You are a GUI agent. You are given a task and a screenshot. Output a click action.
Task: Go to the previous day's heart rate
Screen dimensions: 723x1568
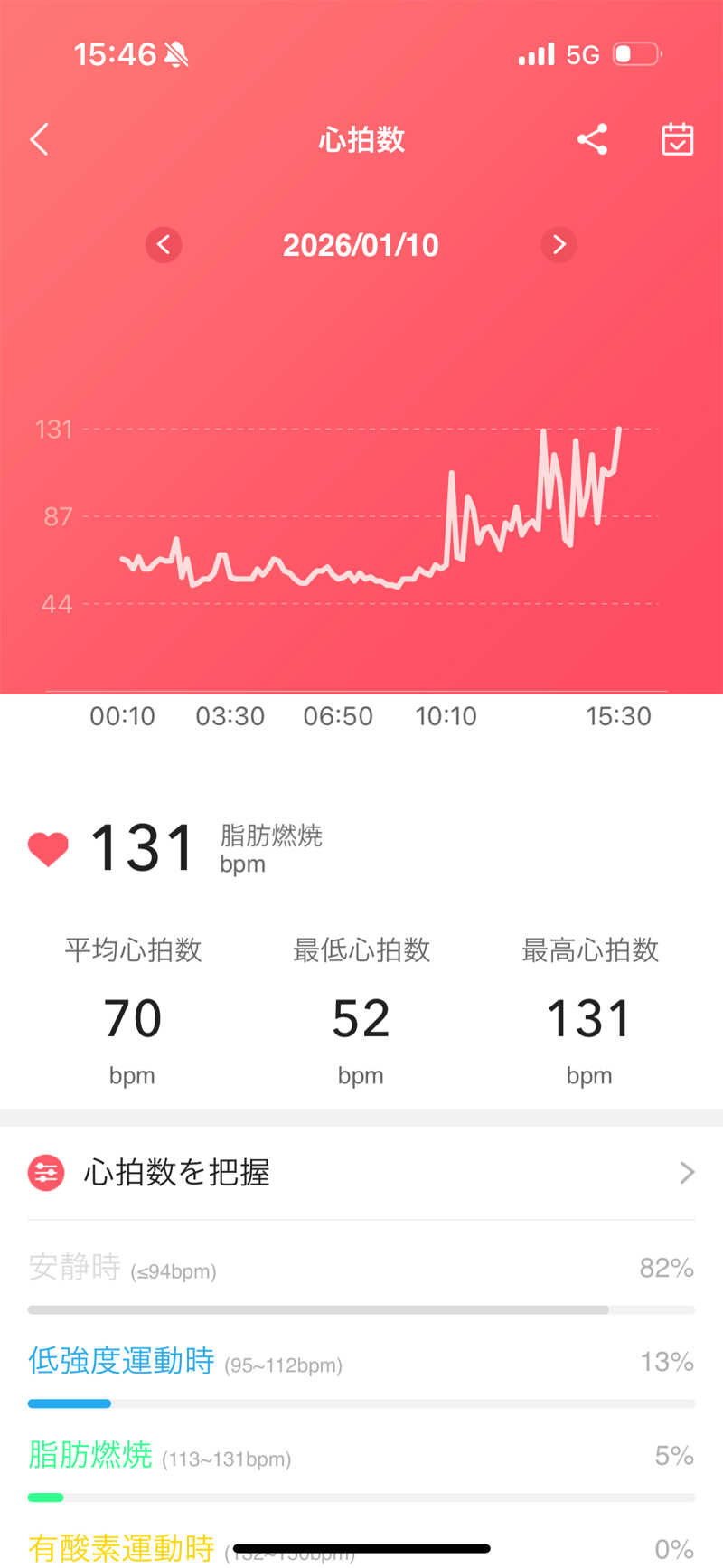point(164,245)
